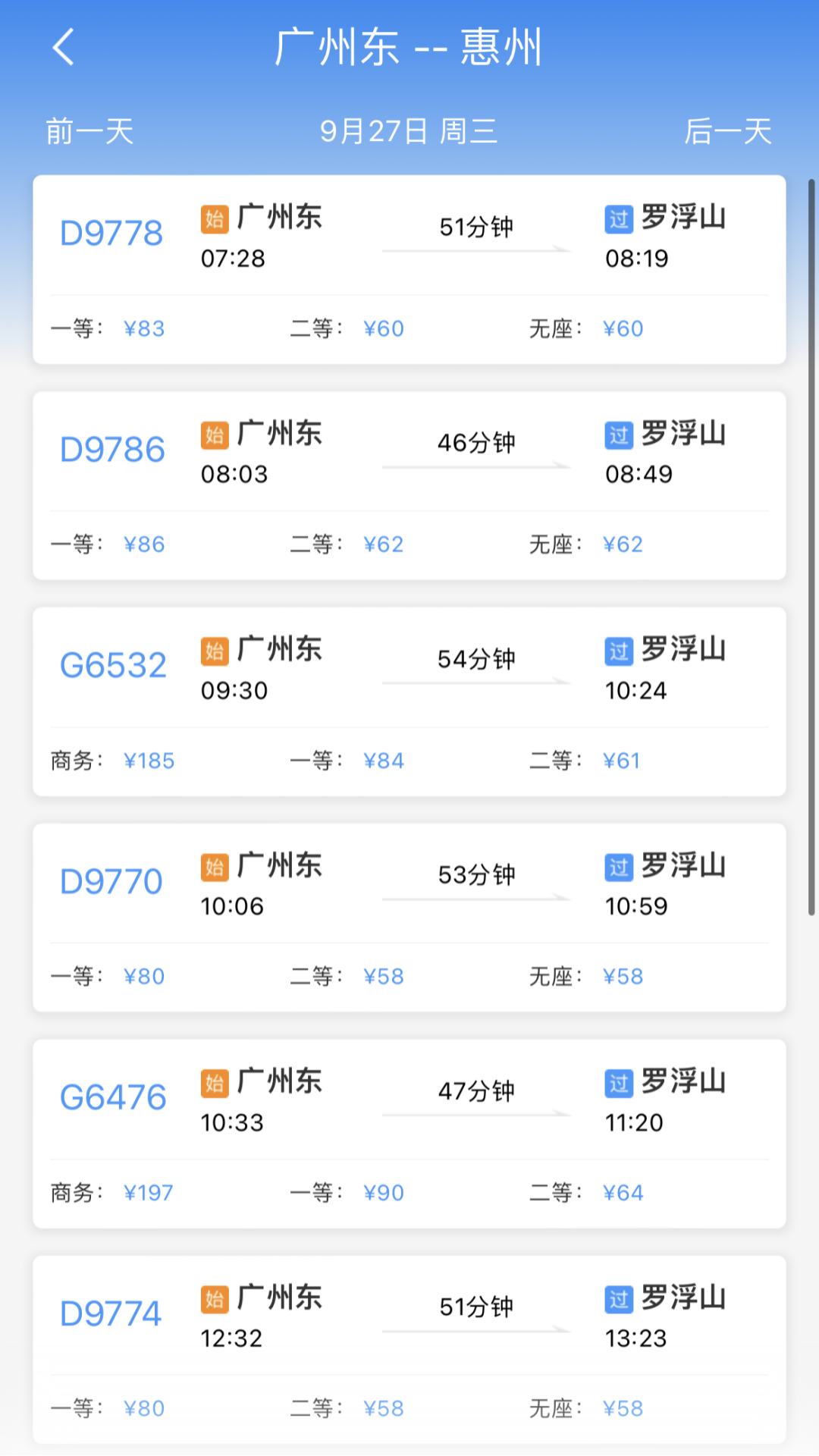The height and width of the screenshot is (1456, 819).
Task: View details of train G6532
Action: [x=409, y=701]
